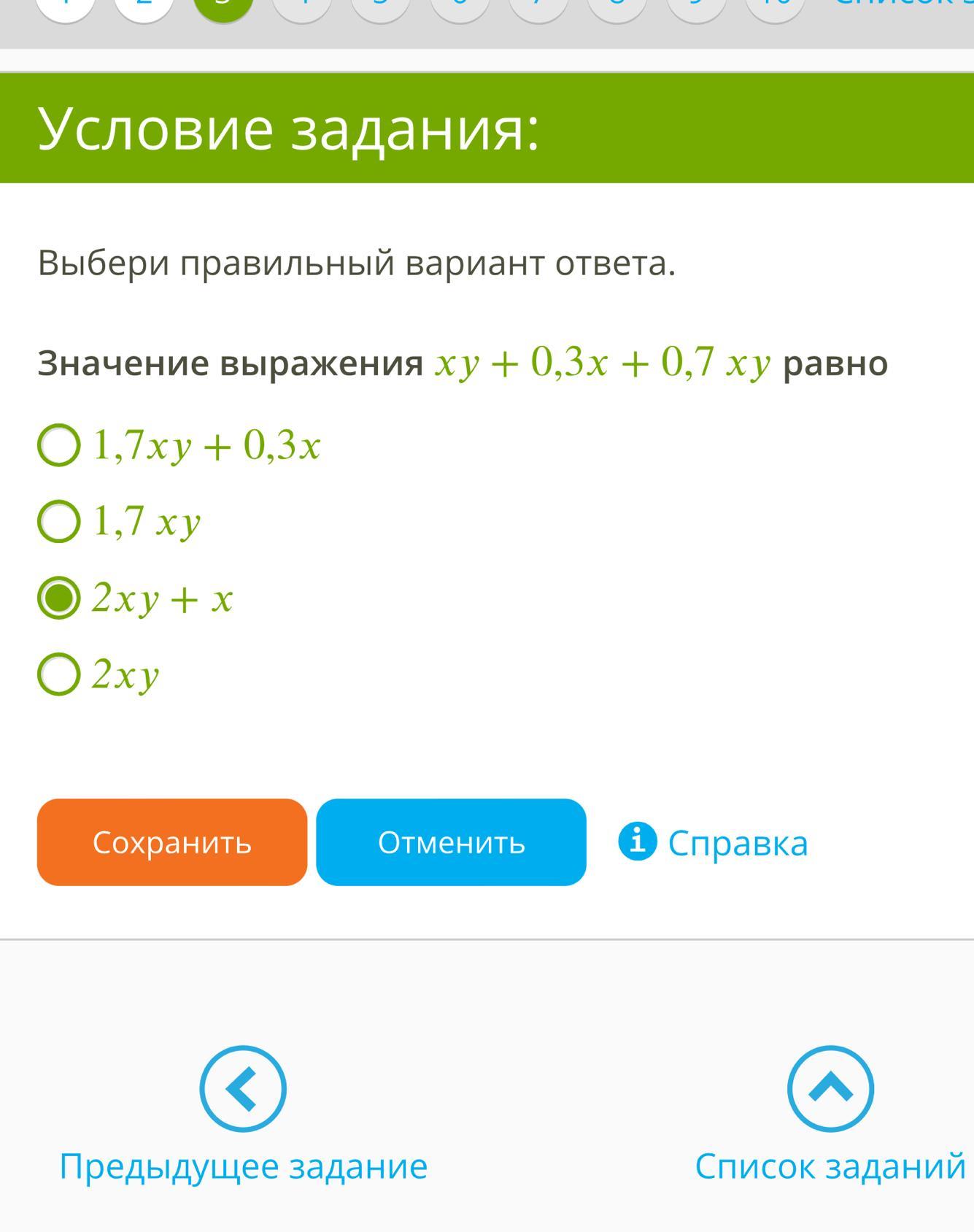974x1232 pixels.
Task: Go to Предыдущее задание
Action: pos(243,1089)
